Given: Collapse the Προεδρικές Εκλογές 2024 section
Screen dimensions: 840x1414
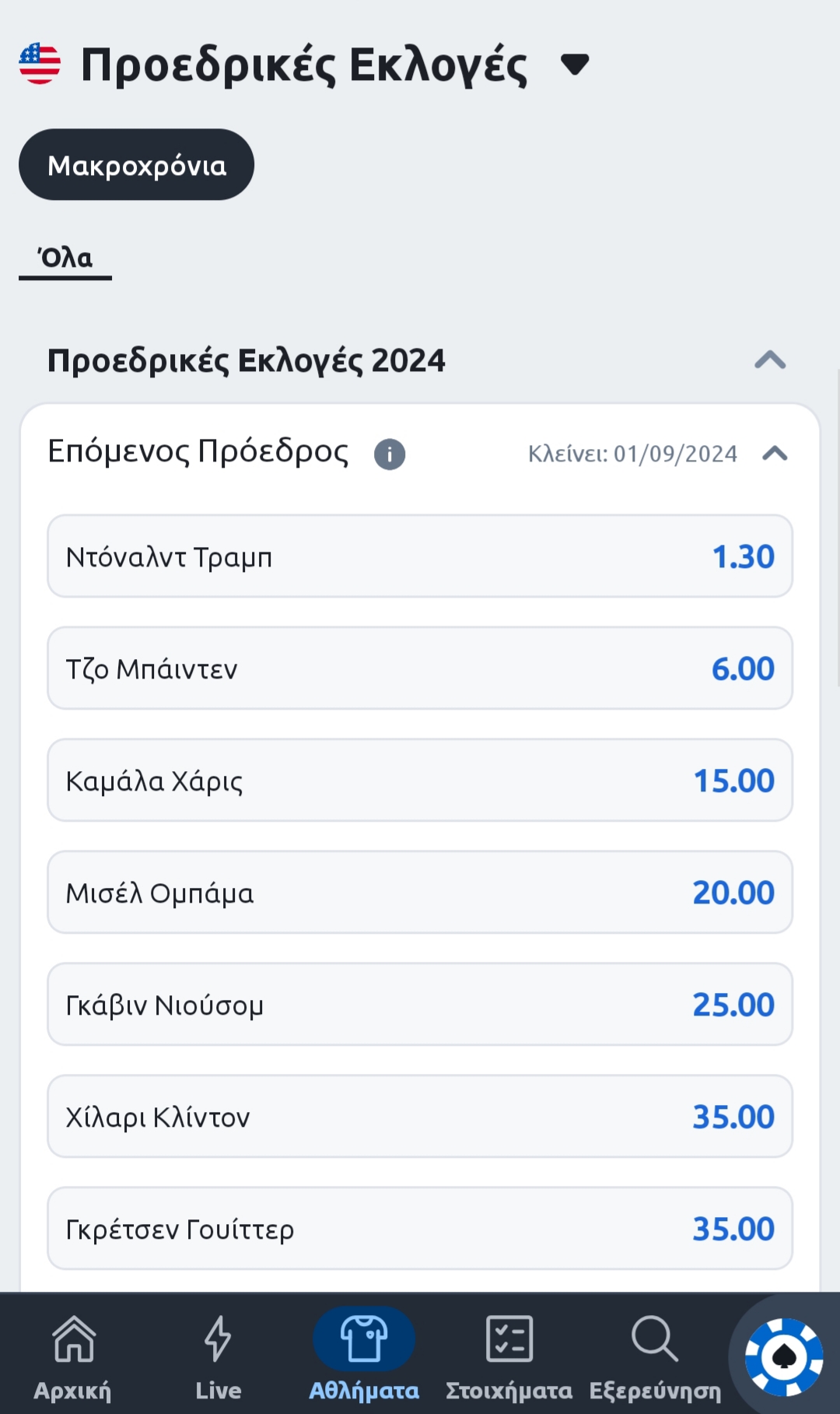Looking at the screenshot, I should coord(770,360).
